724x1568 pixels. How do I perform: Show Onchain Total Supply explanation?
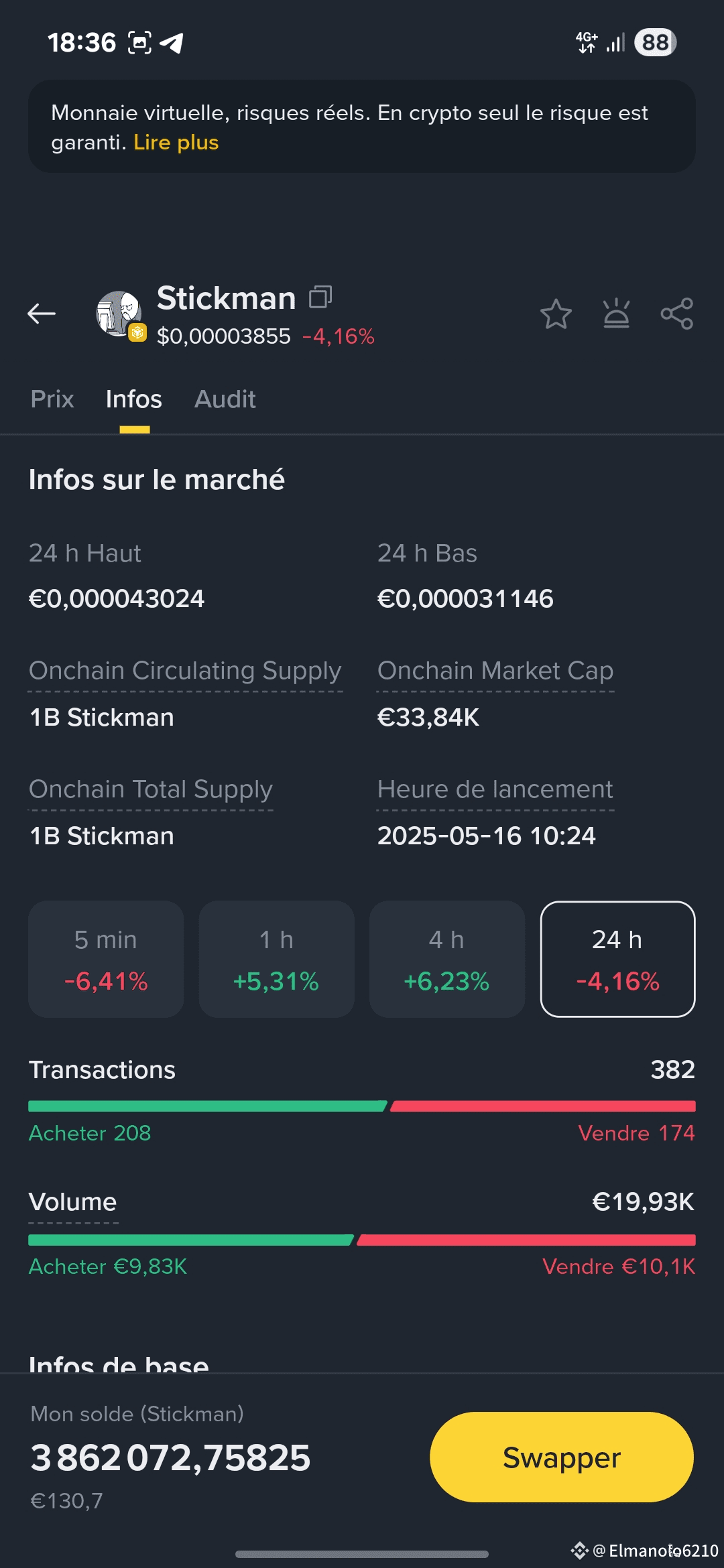pyautogui.click(x=151, y=790)
